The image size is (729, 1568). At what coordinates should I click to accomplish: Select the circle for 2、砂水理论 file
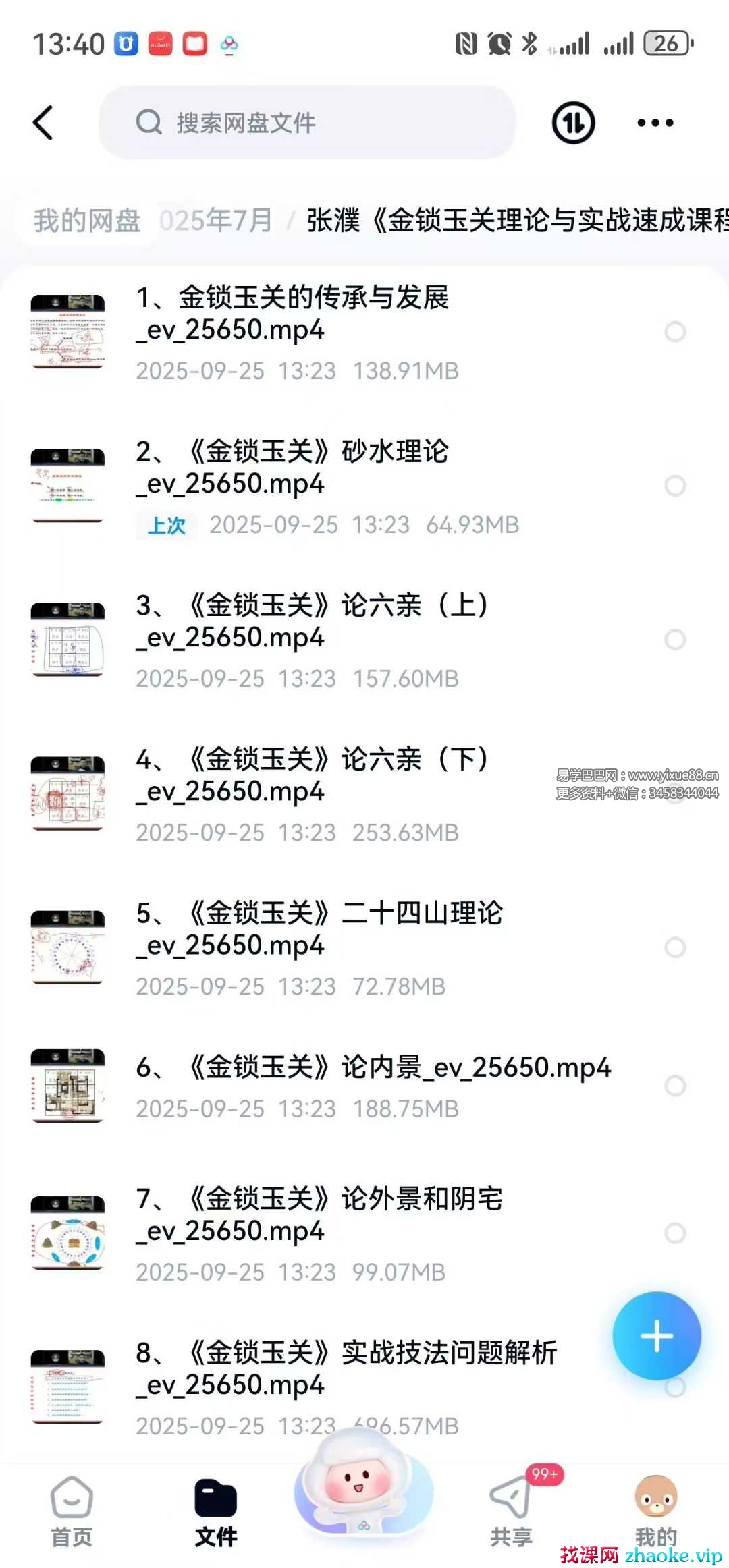[x=675, y=486]
